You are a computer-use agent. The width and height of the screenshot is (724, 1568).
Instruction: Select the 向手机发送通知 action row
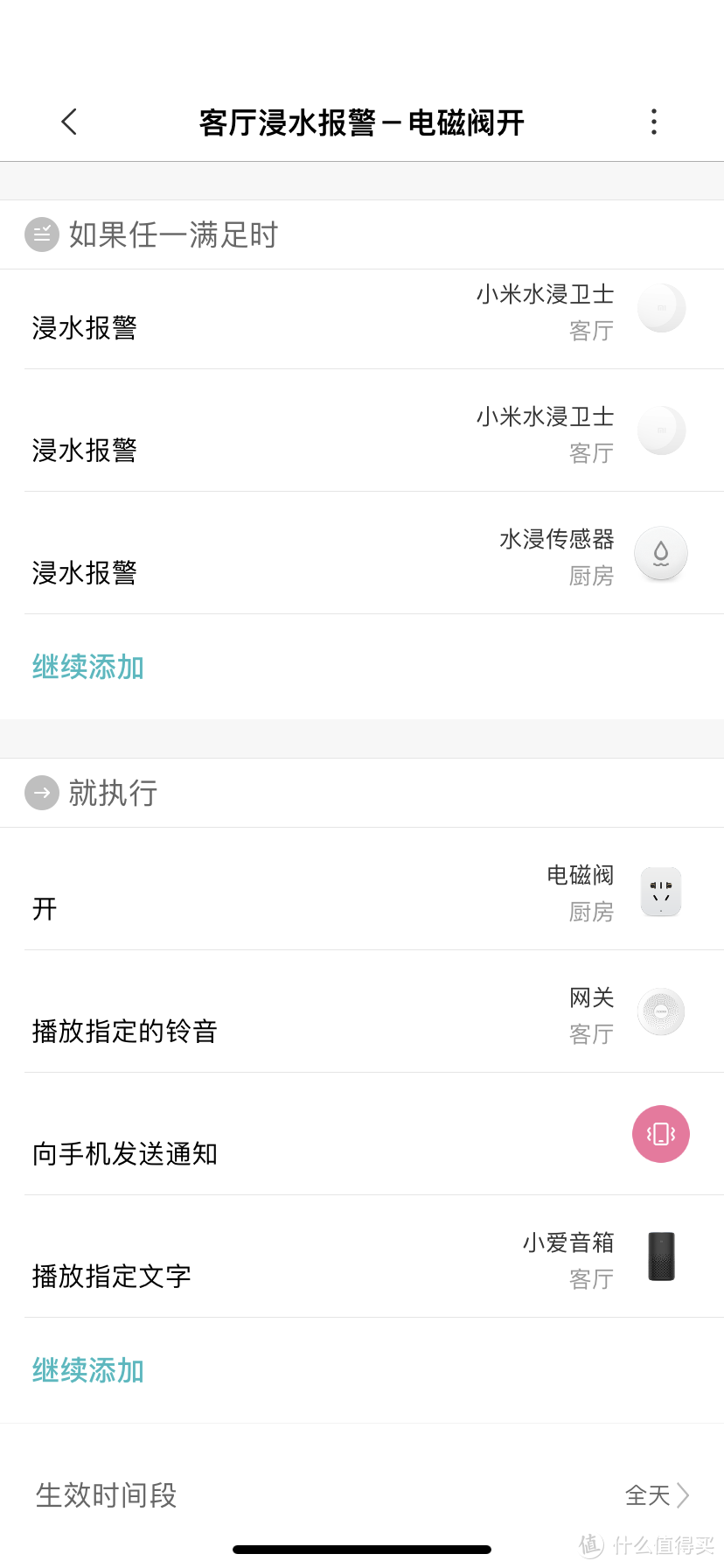[362, 1136]
